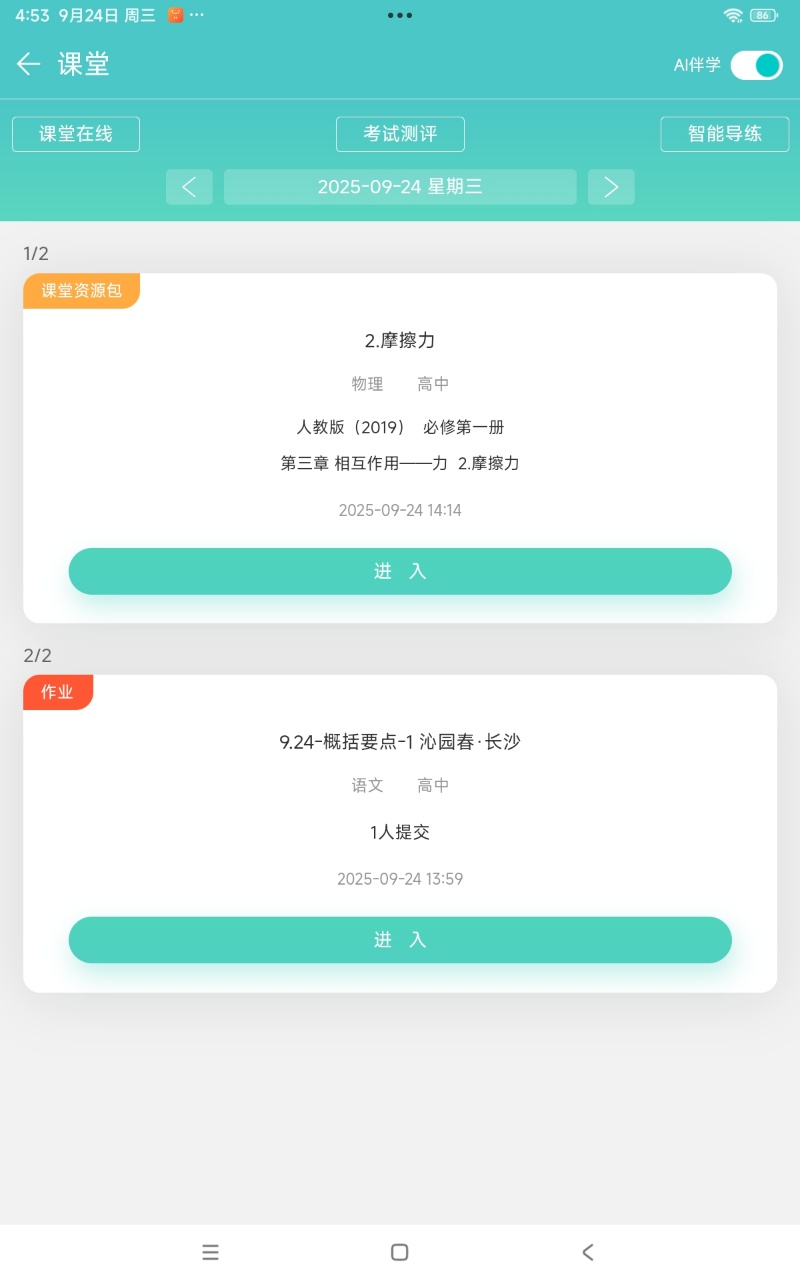800x1280 pixels.
Task: Turn off the AI伴学 switch
Action: pyautogui.click(x=756, y=65)
